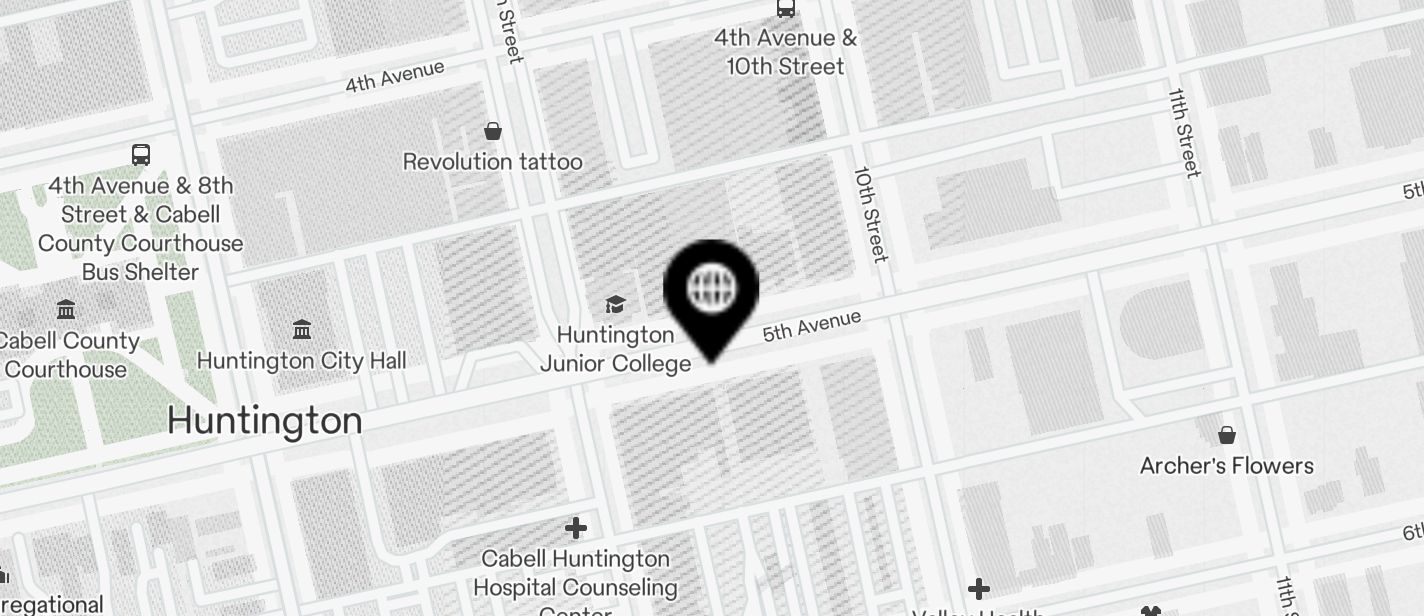Open Revolution tattoo shop marker
1424x616 pixels.
pyautogui.click(x=493, y=131)
